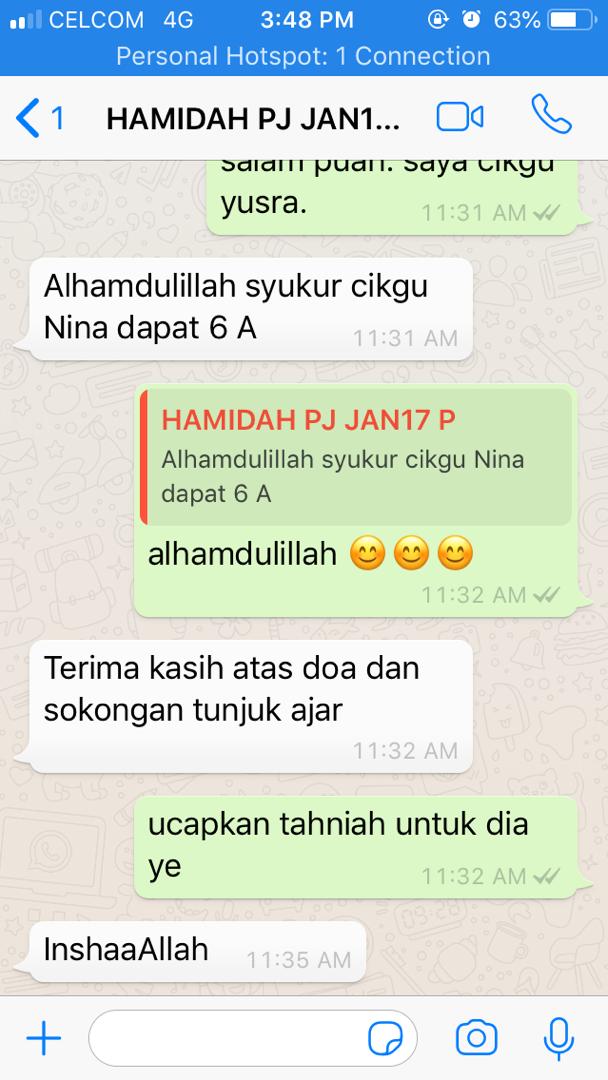Open the camera to send a photo
The width and height of the screenshot is (608, 1080).
click(x=476, y=1038)
